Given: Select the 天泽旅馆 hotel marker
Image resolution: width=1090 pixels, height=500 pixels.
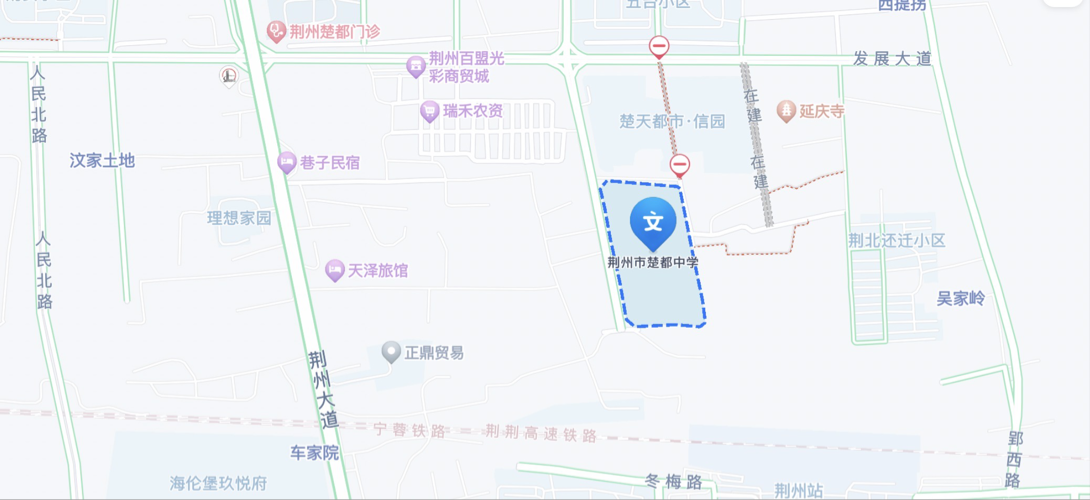Looking at the screenshot, I should (334, 270).
